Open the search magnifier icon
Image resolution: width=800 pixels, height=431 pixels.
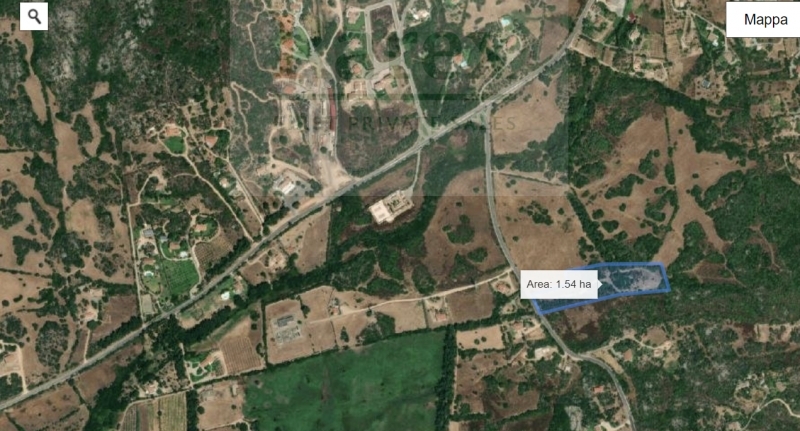coord(34,17)
